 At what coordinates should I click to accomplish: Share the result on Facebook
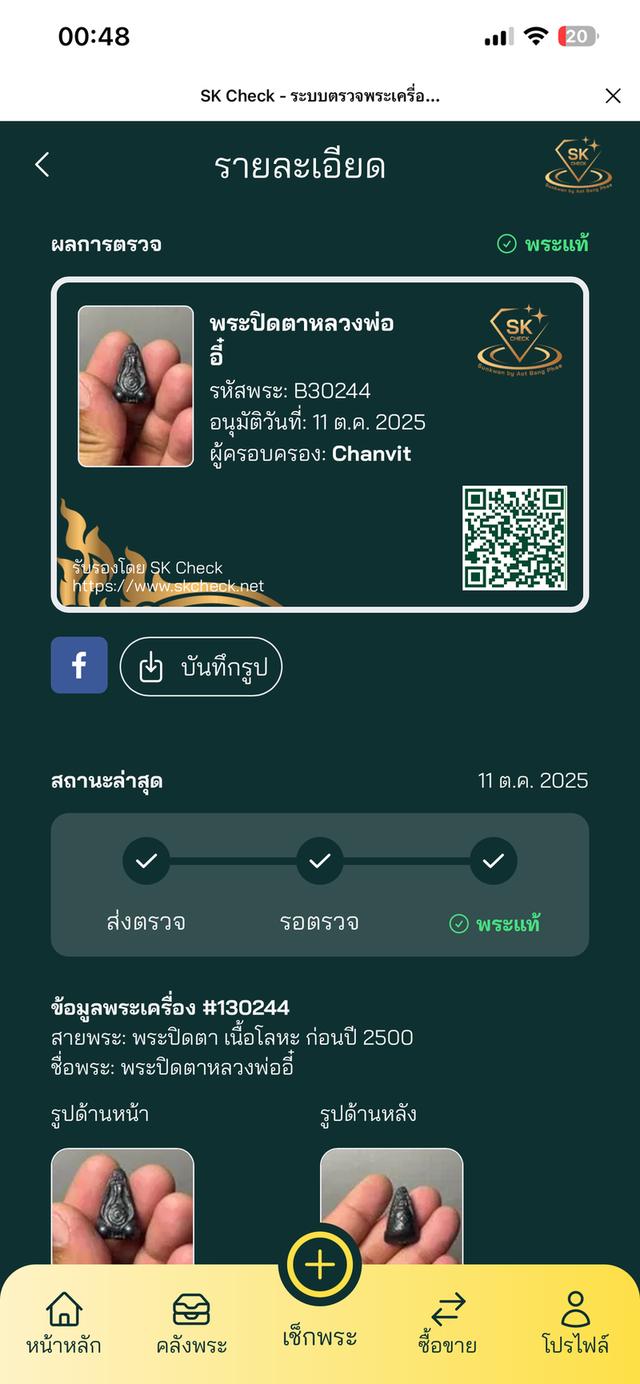pos(79,666)
